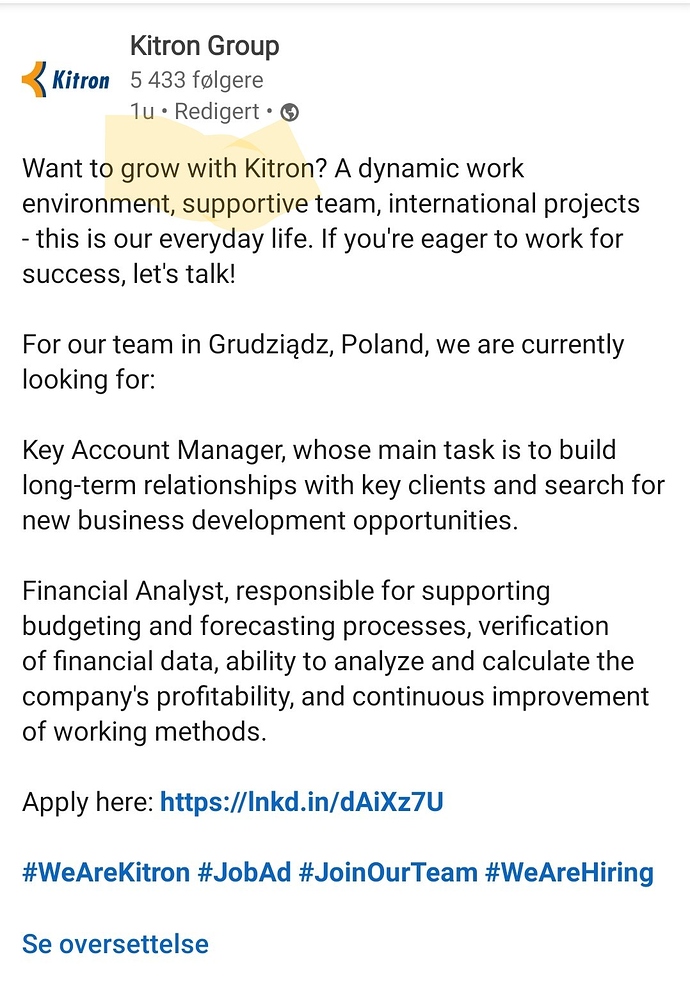The image size is (690, 988).
Task: Open the #WeAreHiring hashtag
Action: (x=568, y=872)
